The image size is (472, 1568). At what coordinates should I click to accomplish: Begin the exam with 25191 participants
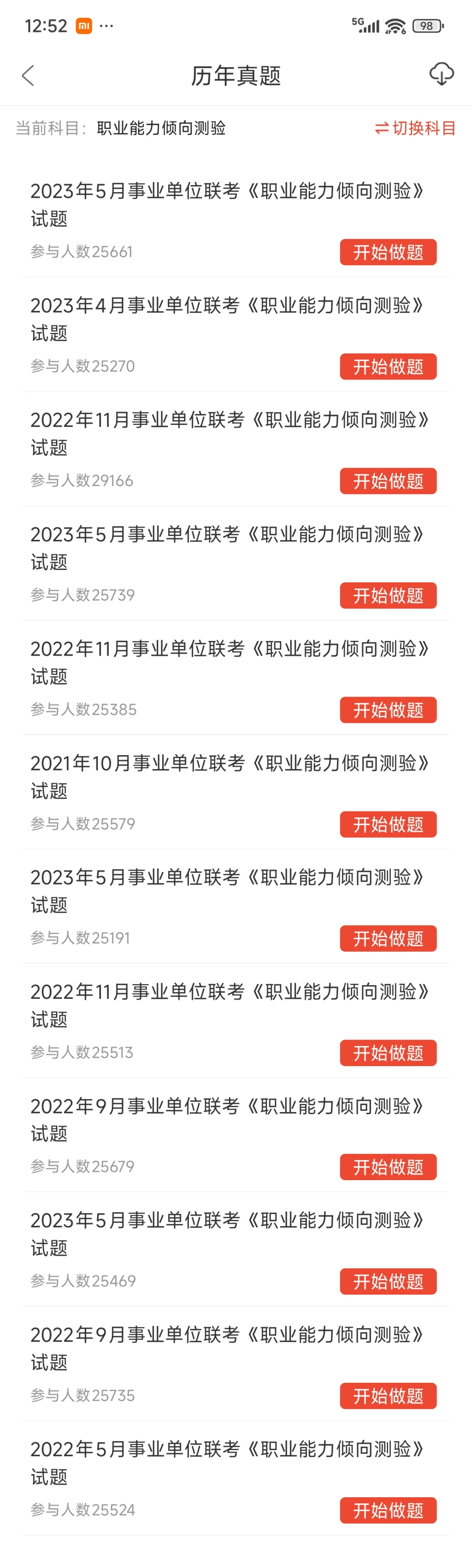coord(388,939)
